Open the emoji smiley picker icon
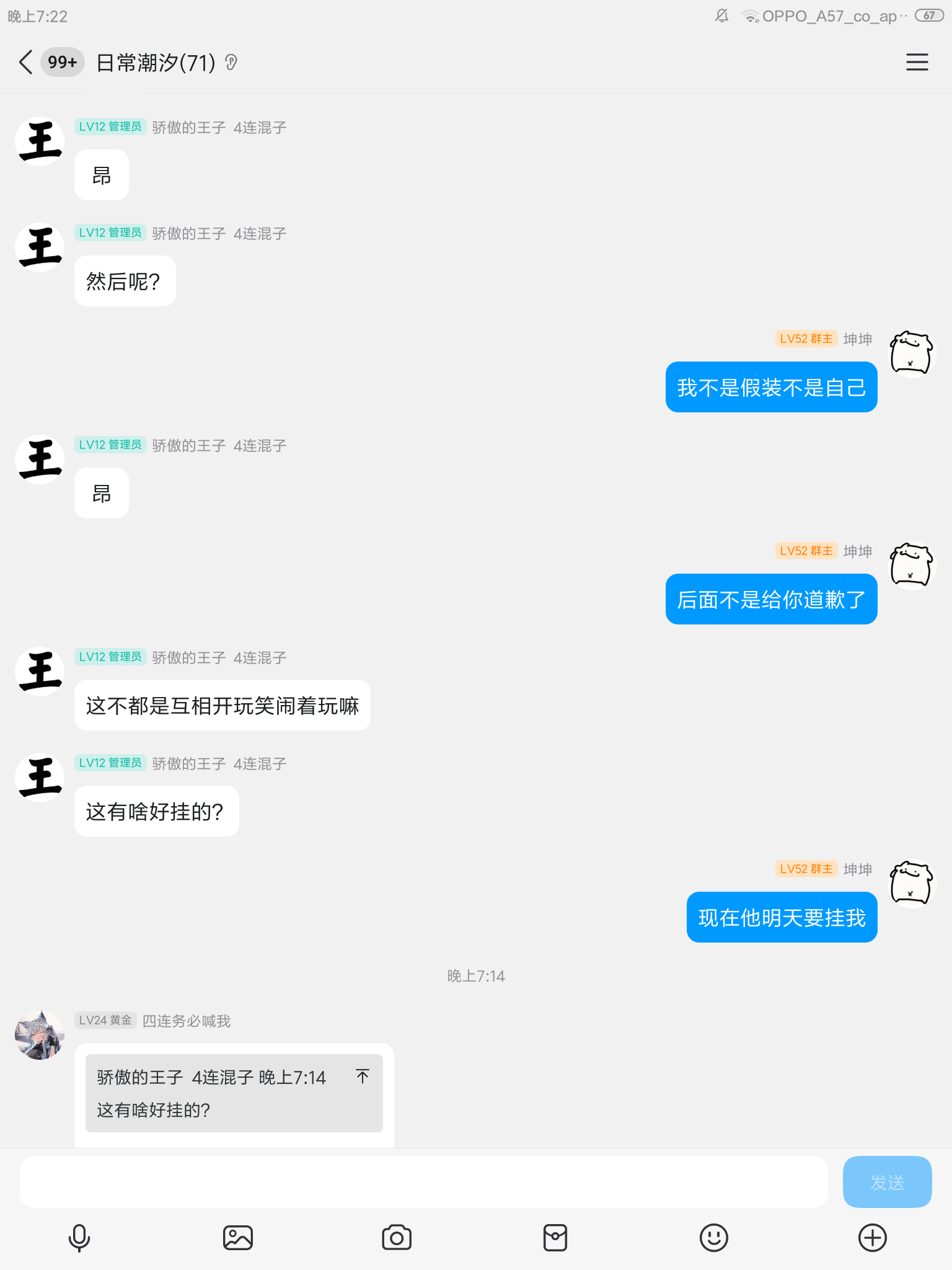Image resolution: width=952 pixels, height=1270 pixels. click(714, 1238)
